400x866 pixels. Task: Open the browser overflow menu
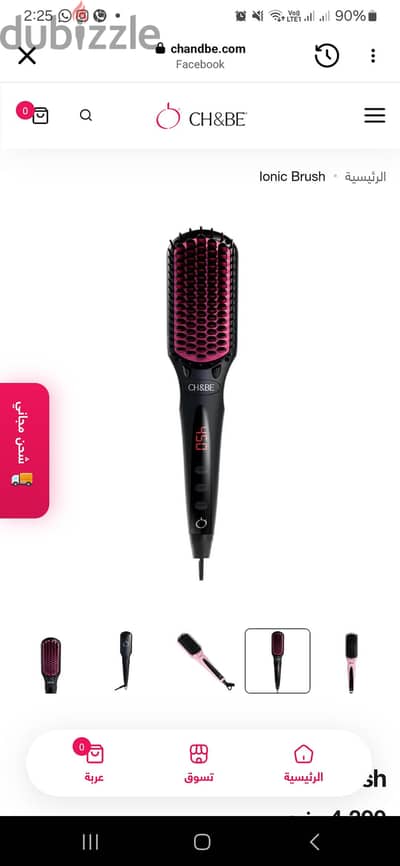373,56
